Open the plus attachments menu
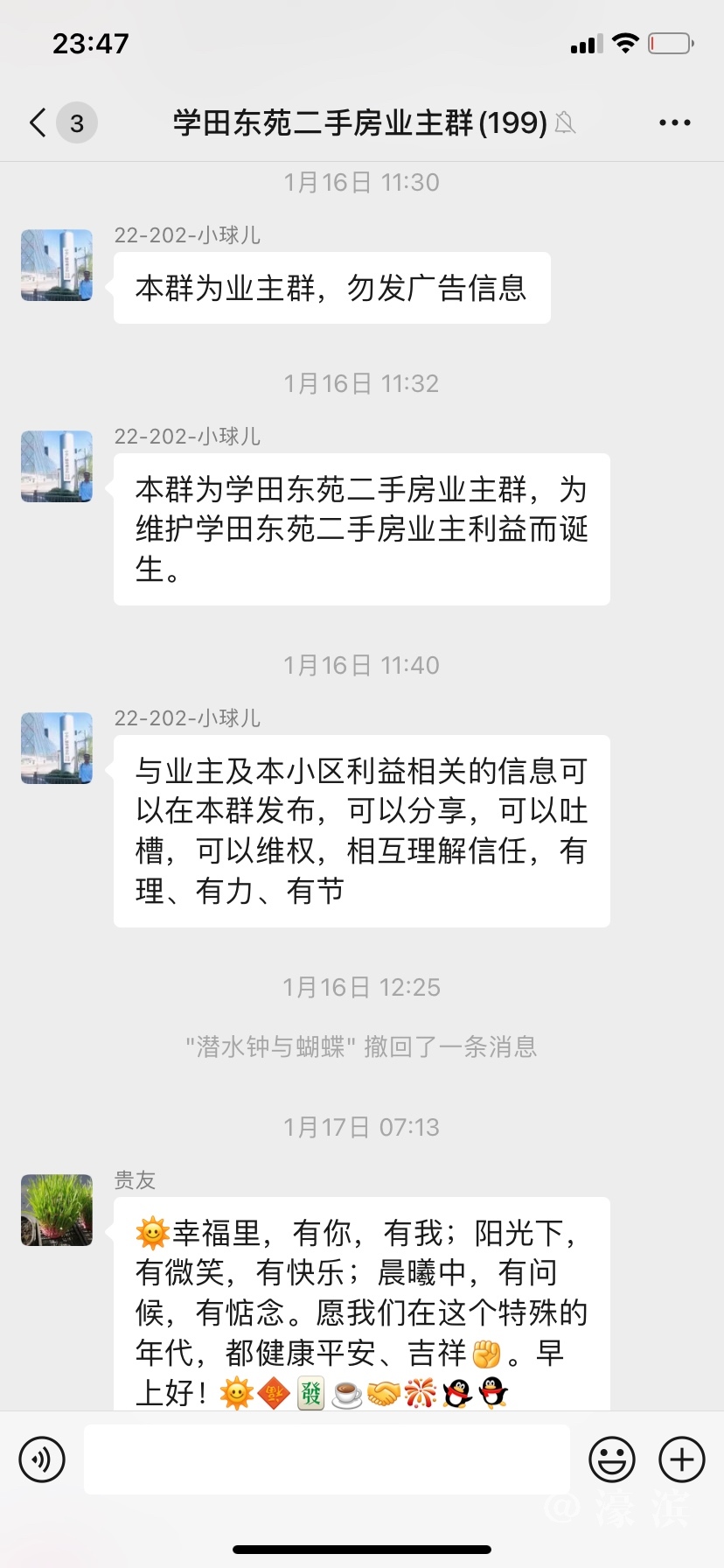Screen dimensions: 724x1568 (681, 1459)
